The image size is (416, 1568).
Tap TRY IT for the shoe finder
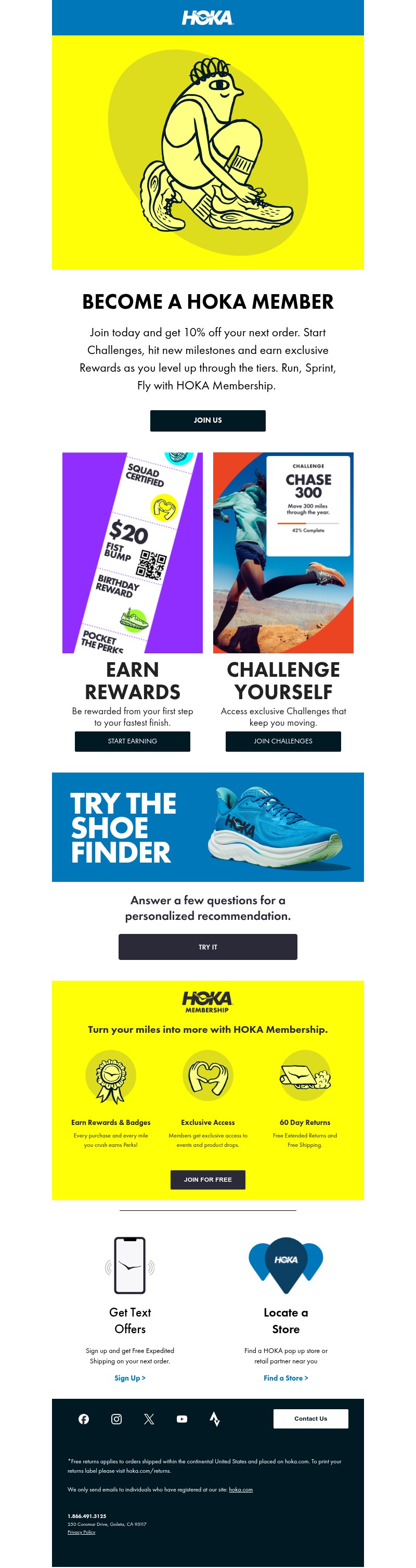[x=207, y=947]
